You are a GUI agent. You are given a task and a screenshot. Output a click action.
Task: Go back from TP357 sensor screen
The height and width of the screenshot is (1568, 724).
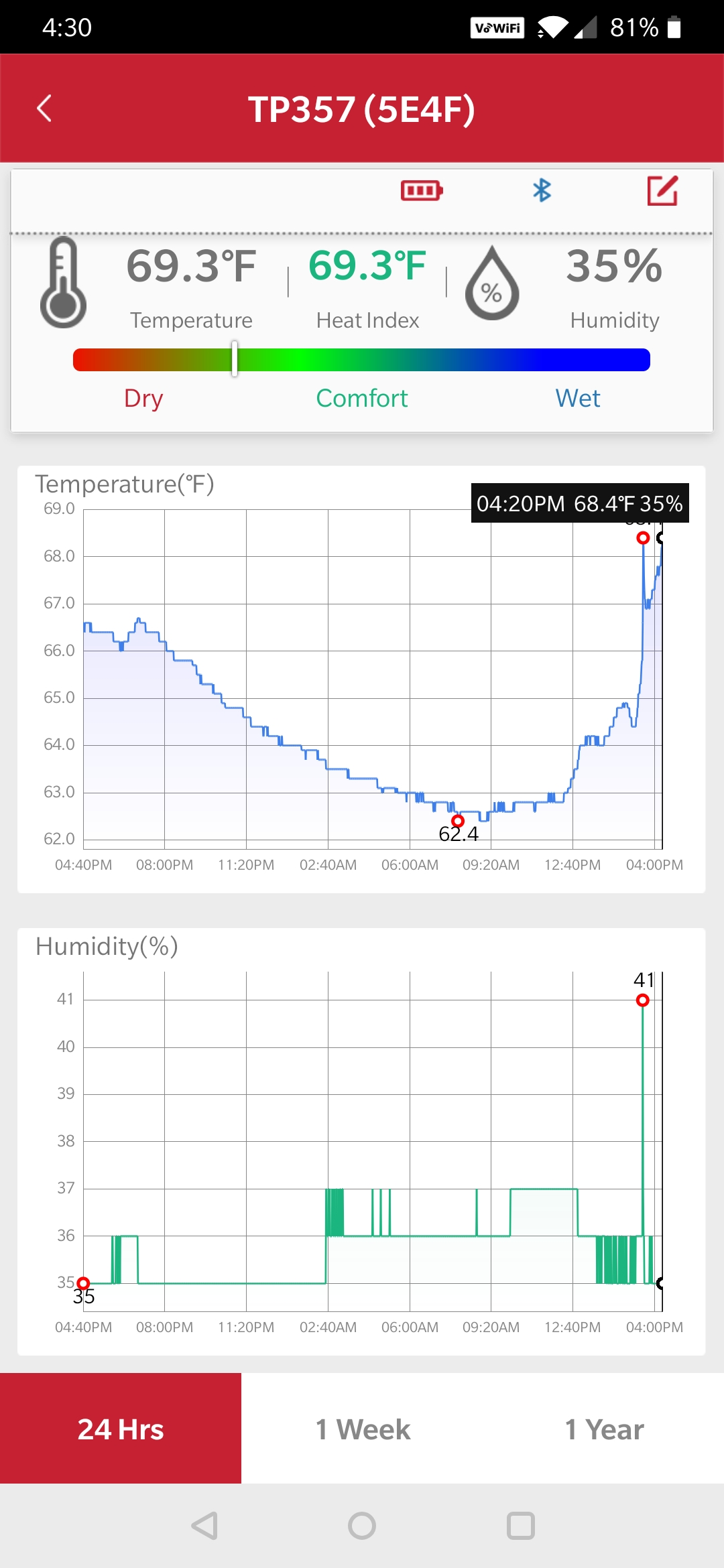(x=44, y=109)
